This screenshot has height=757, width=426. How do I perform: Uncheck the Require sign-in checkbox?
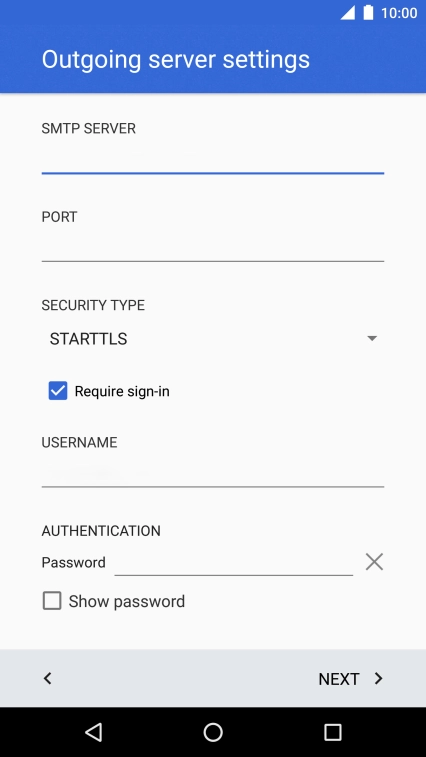(58, 391)
